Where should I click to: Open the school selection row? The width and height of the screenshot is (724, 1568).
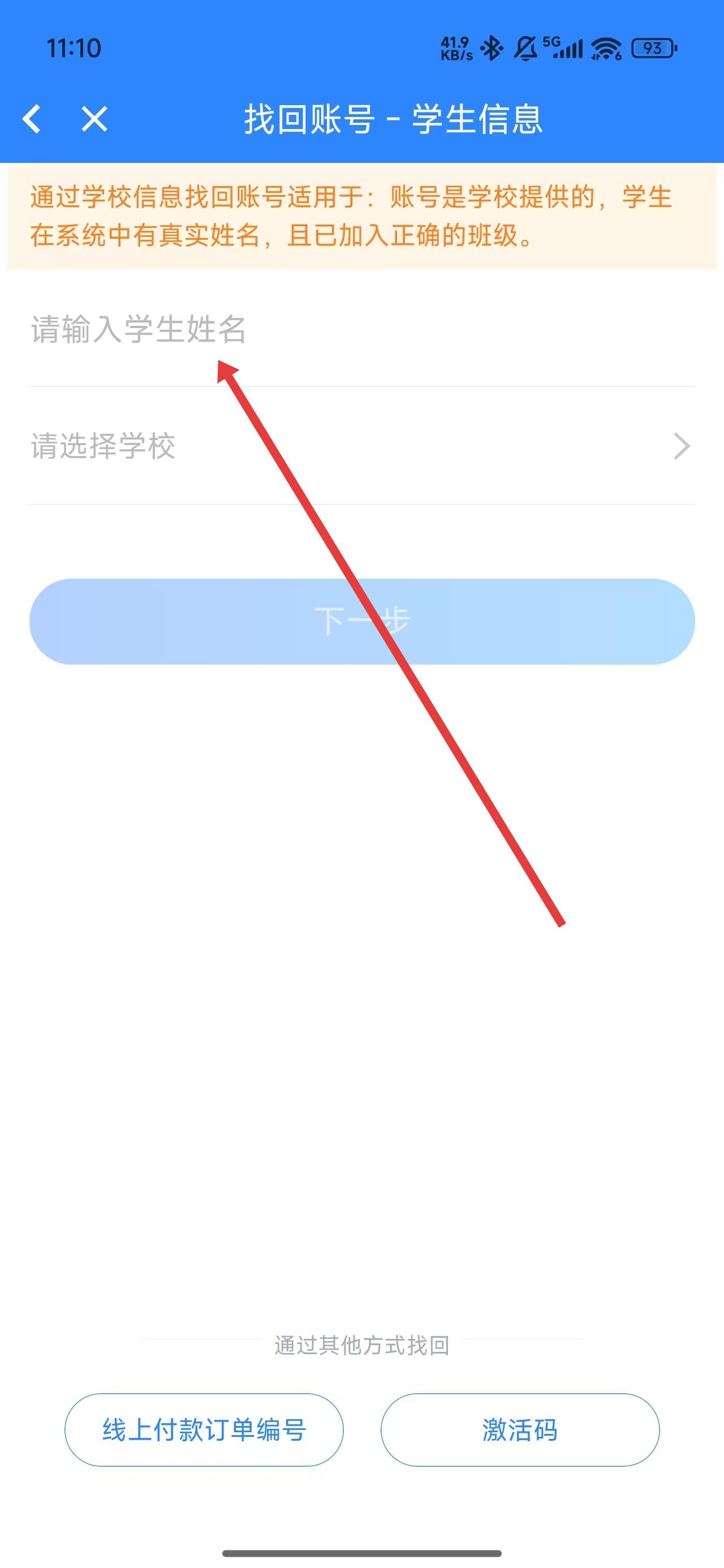(x=361, y=446)
